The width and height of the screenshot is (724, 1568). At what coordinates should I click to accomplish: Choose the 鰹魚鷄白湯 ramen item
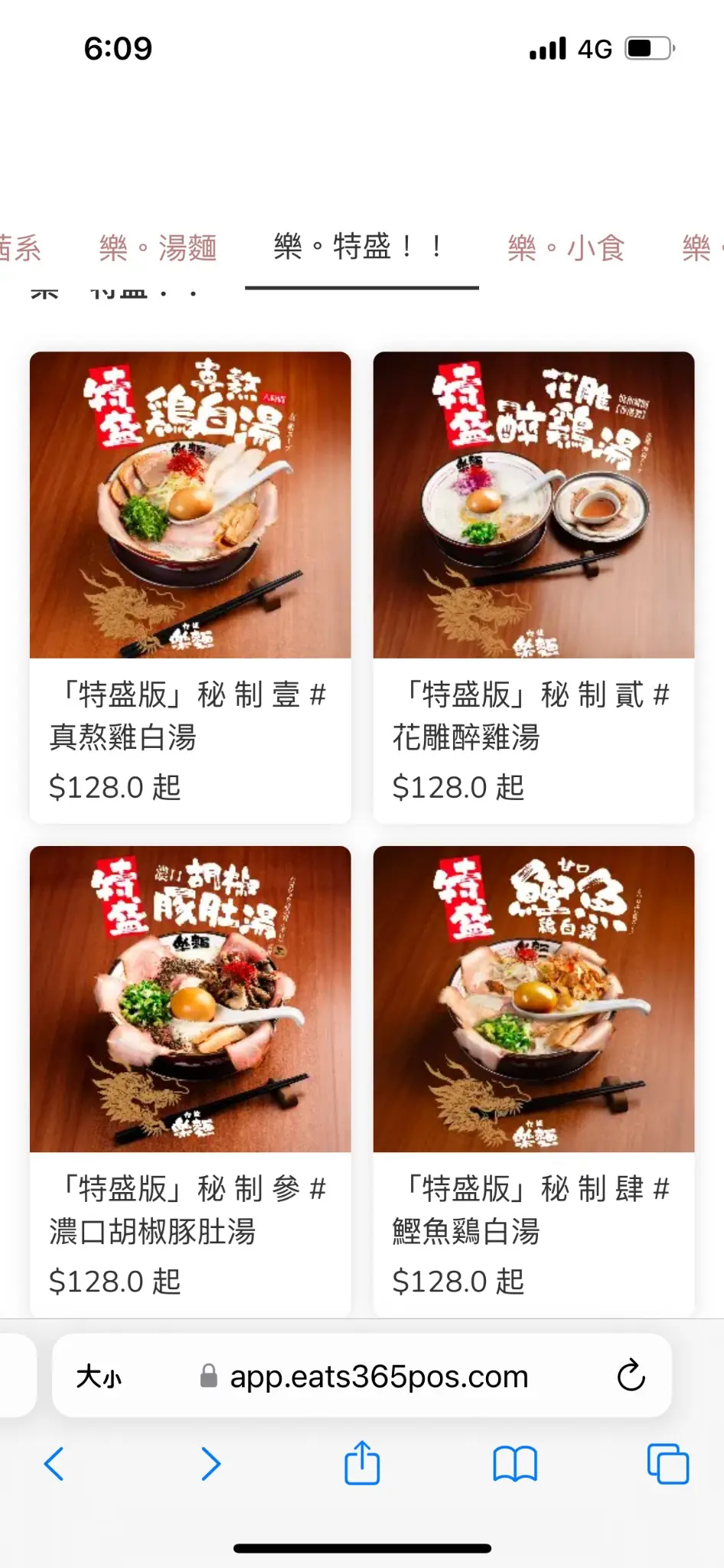coord(533,1080)
